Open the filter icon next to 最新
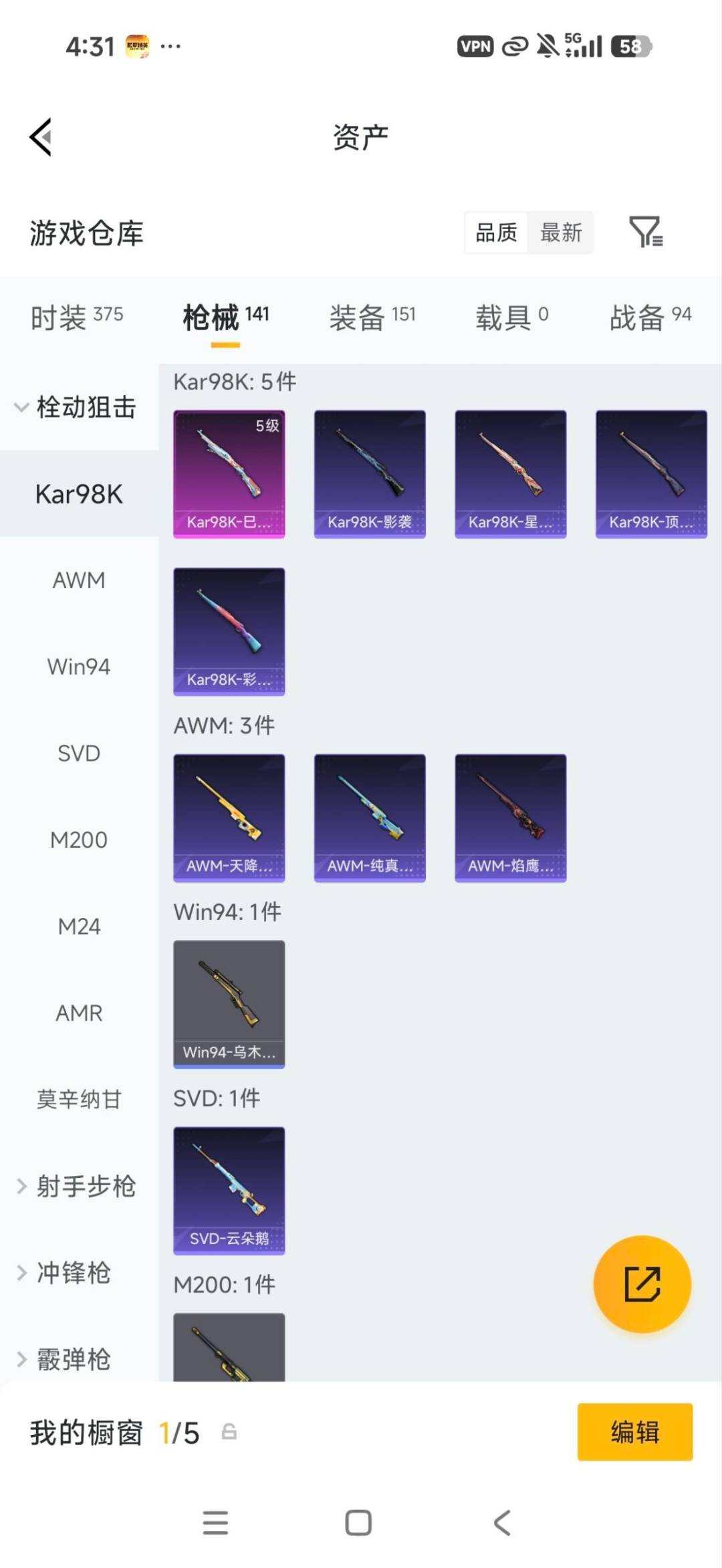The width and height of the screenshot is (722, 1568). (646, 232)
